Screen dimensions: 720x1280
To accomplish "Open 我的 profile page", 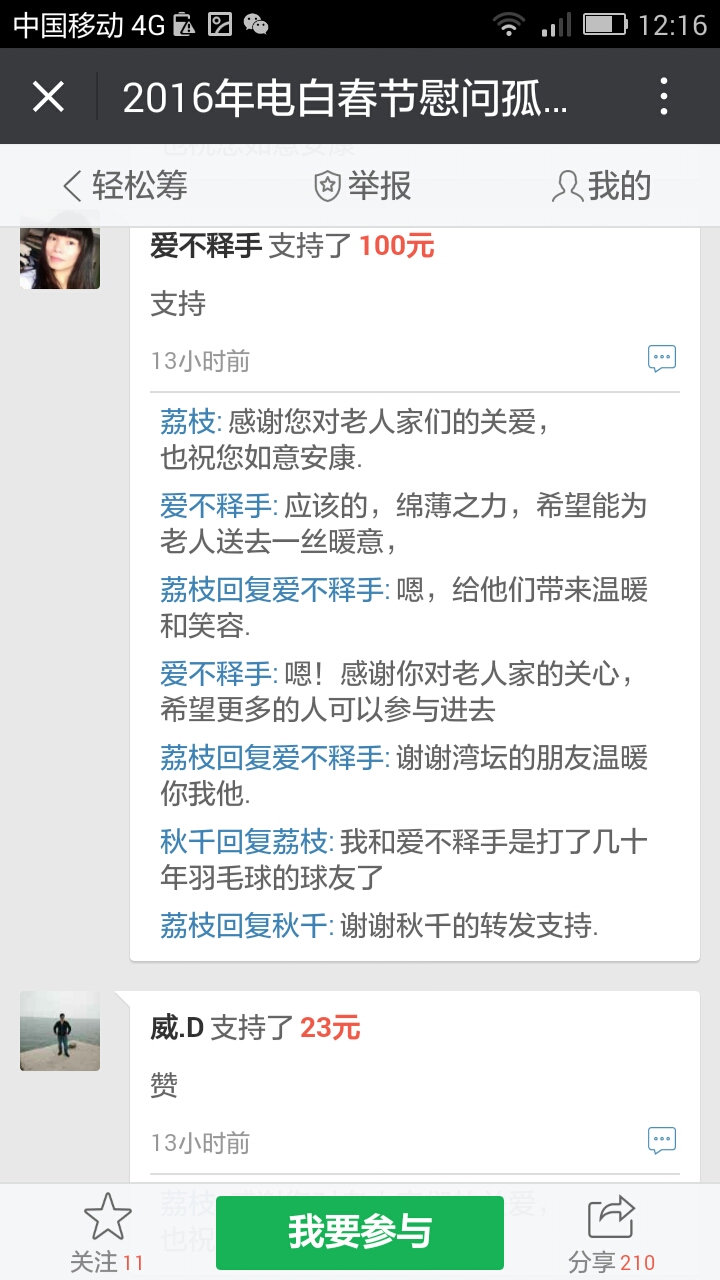I will point(602,186).
